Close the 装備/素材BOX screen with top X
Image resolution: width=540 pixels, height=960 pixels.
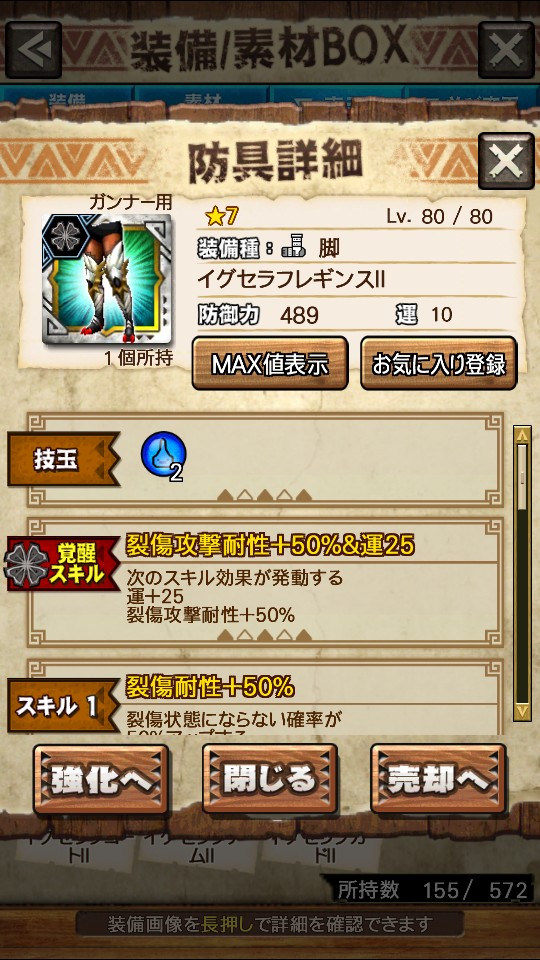(506, 50)
